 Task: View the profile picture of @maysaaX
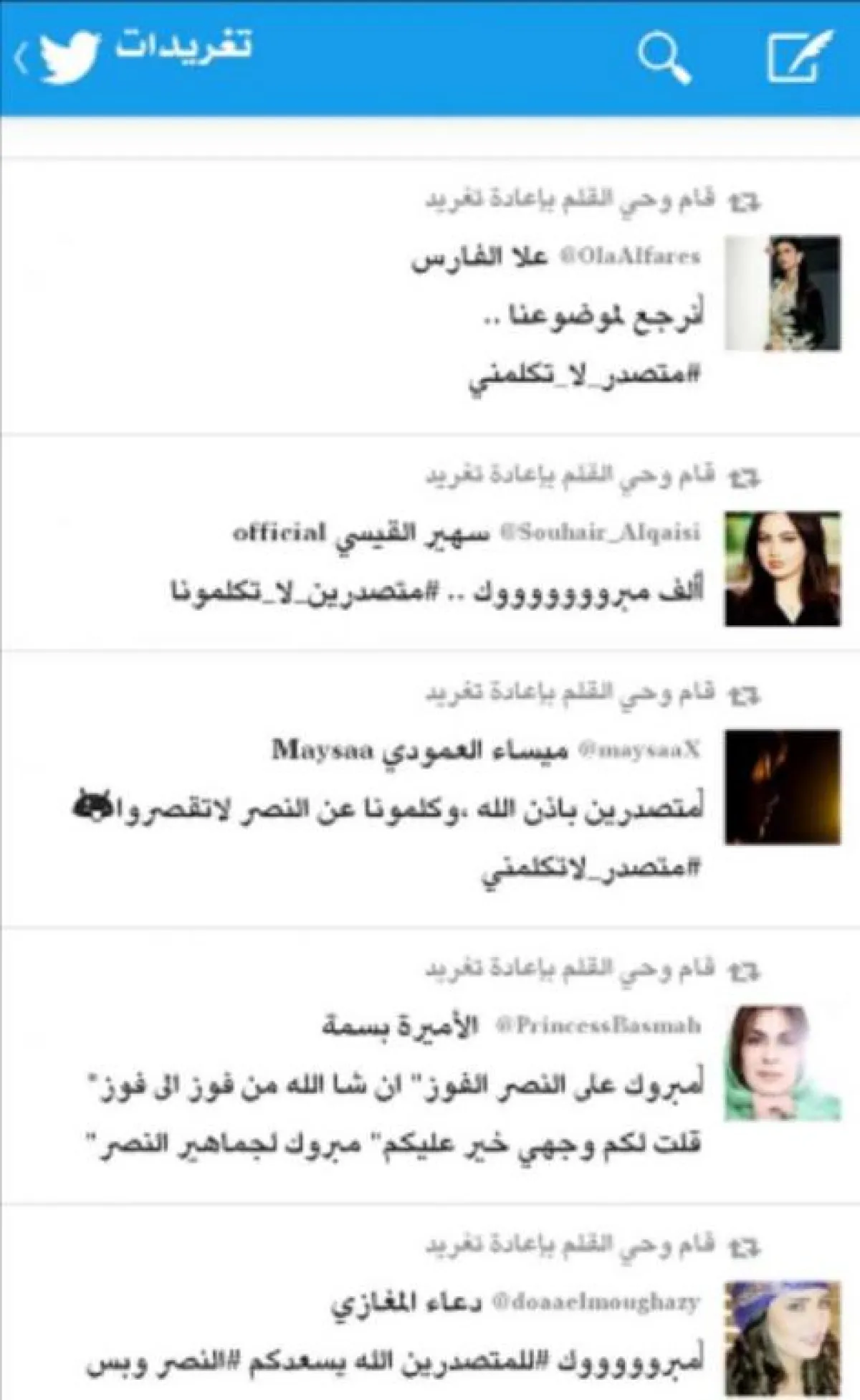pos(782,787)
